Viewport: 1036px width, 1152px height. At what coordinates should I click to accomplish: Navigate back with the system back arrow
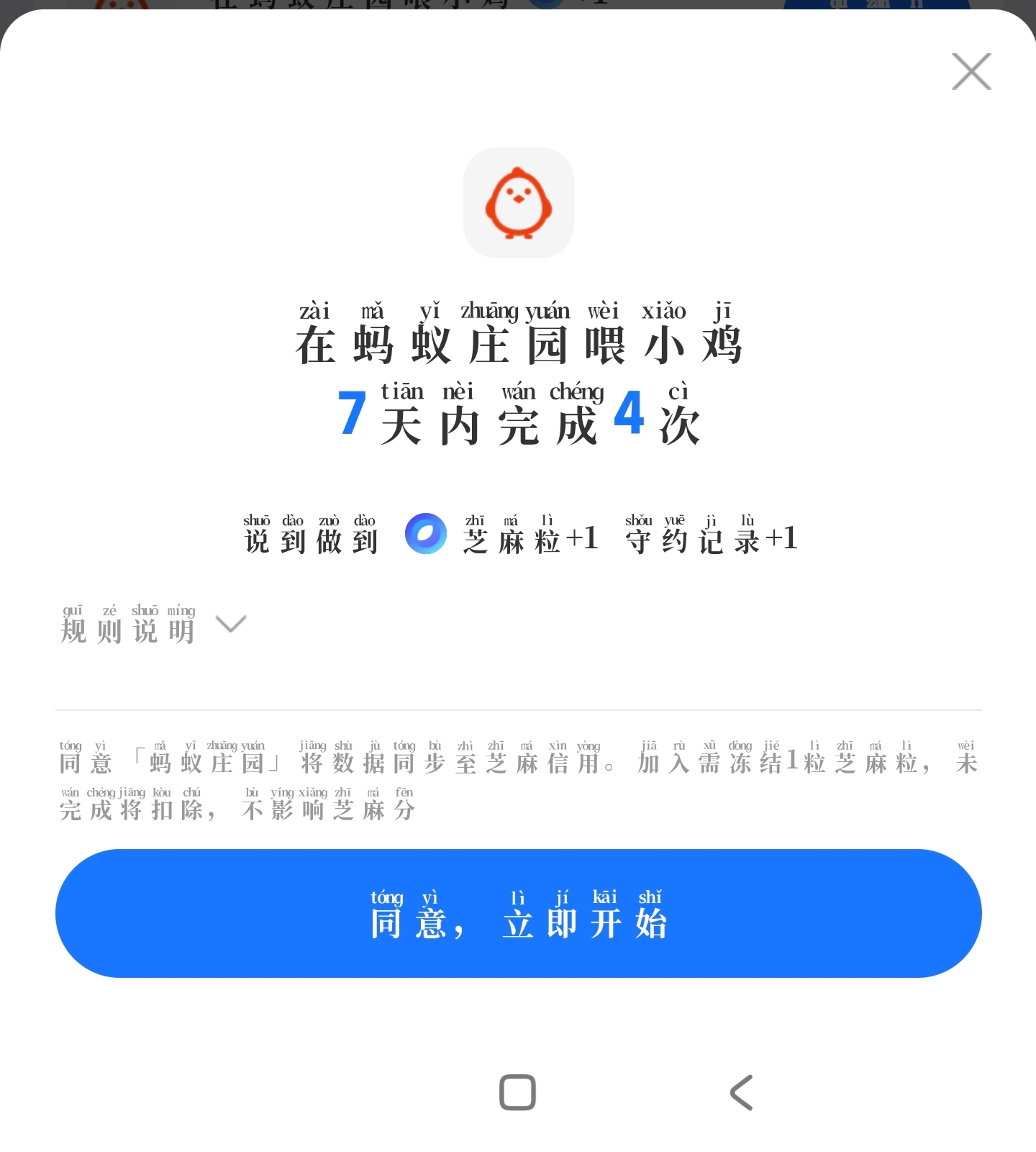tap(741, 1092)
